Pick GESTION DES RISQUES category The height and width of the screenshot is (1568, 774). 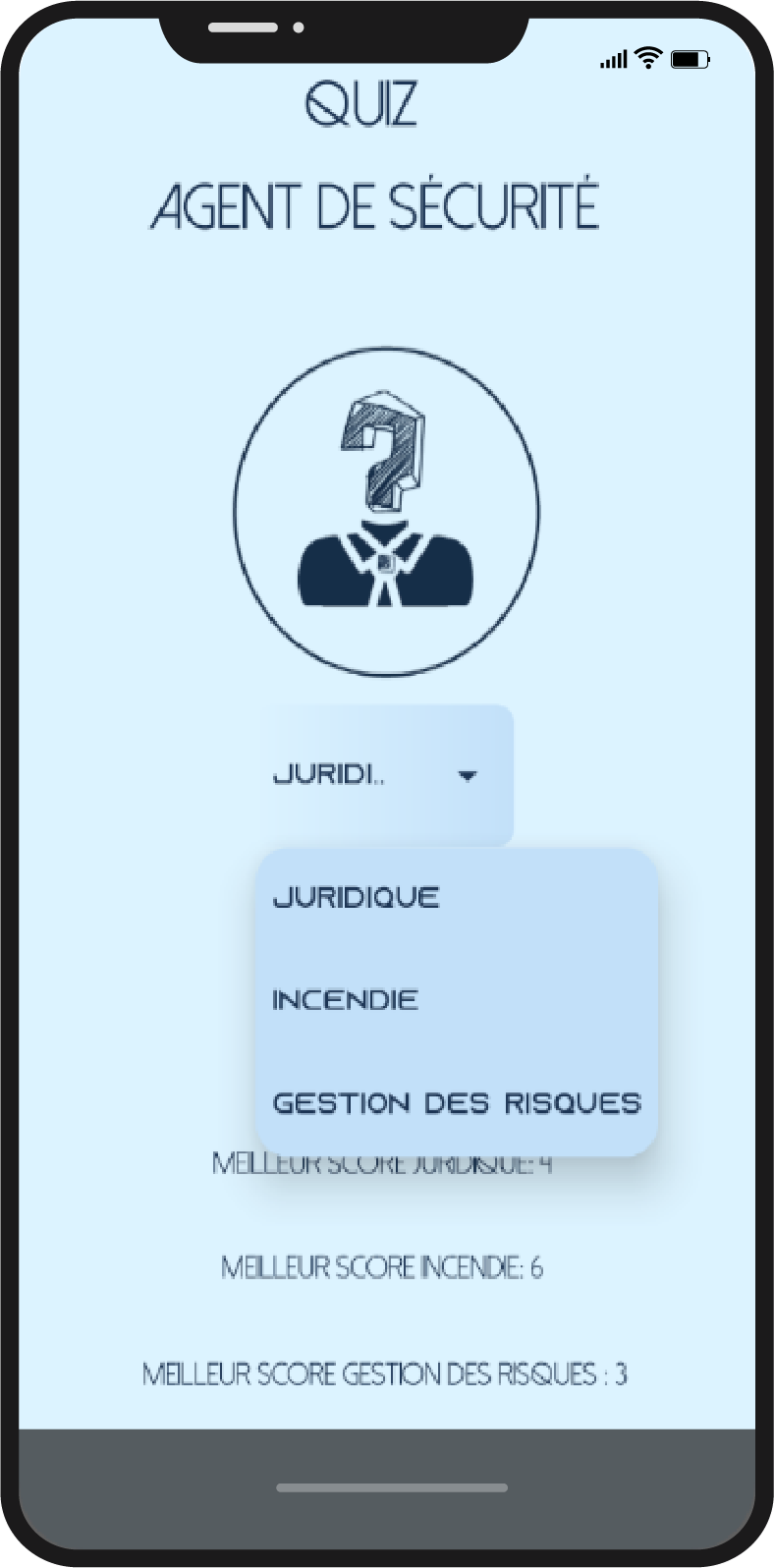tap(456, 1103)
